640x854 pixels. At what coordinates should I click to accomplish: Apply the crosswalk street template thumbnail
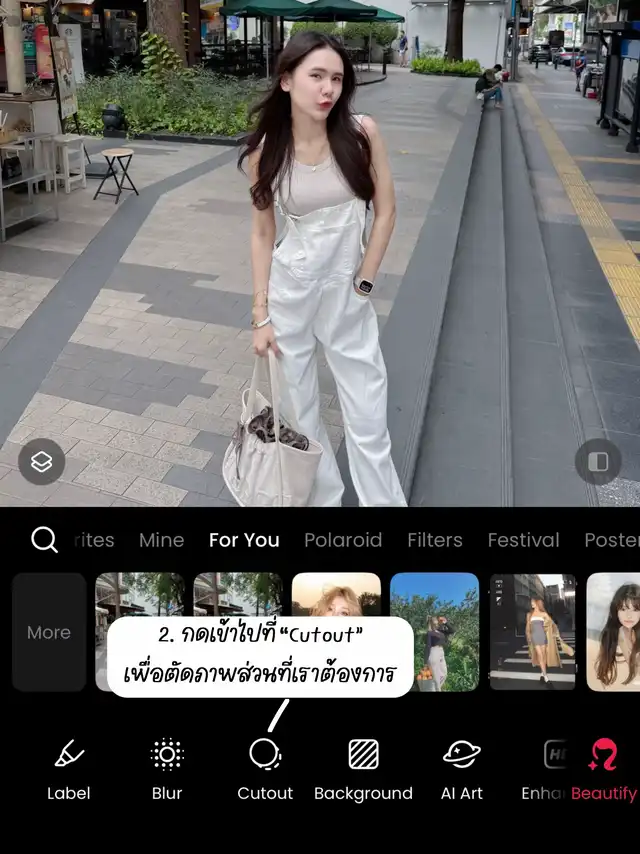532,632
